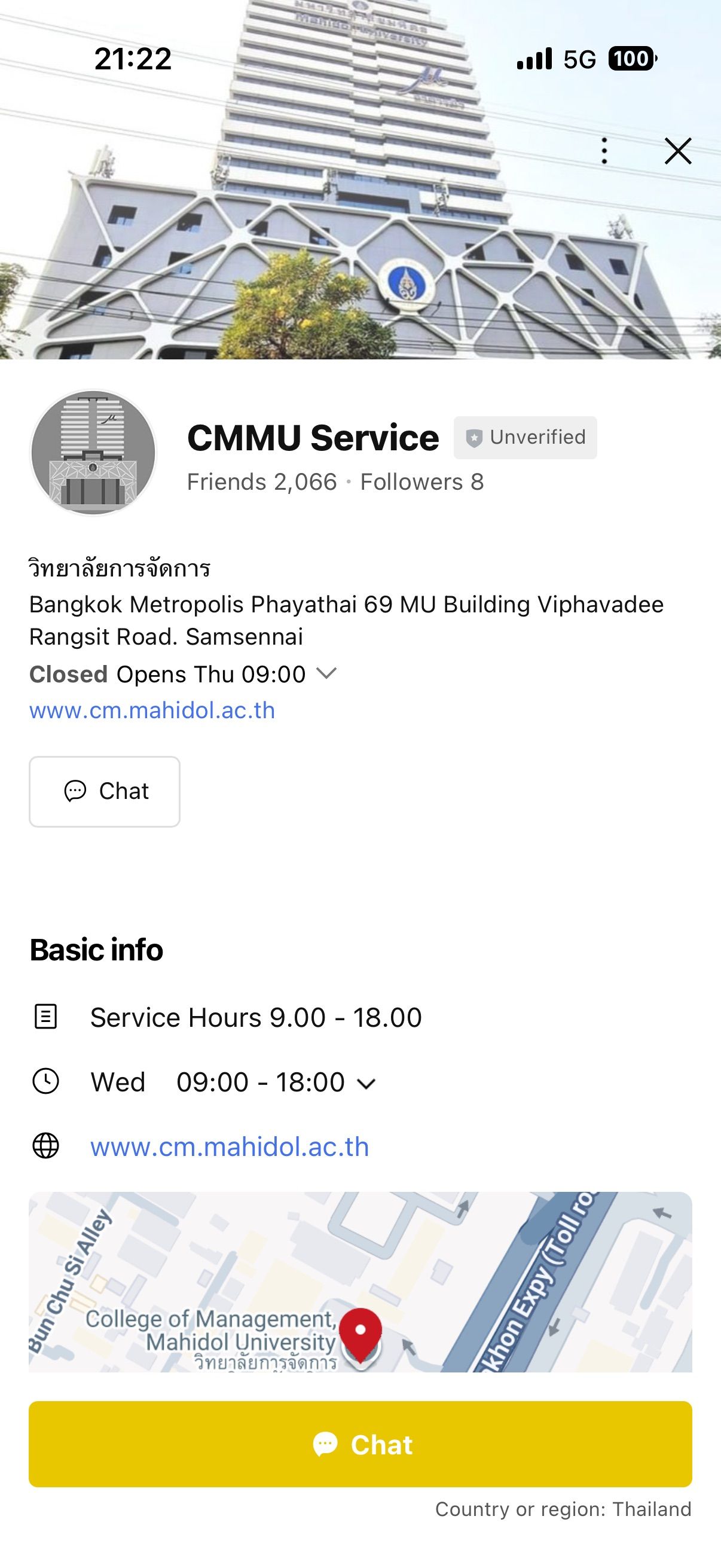The image size is (721, 1568).
Task: Tap the outlined Chat button
Action: point(105,791)
